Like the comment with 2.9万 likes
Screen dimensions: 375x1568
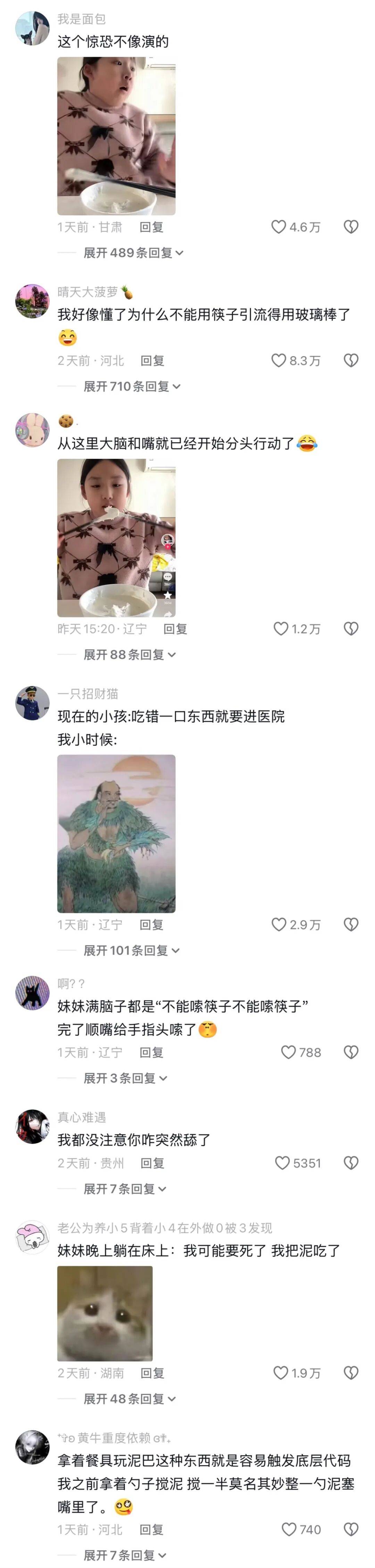click(279, 924)
